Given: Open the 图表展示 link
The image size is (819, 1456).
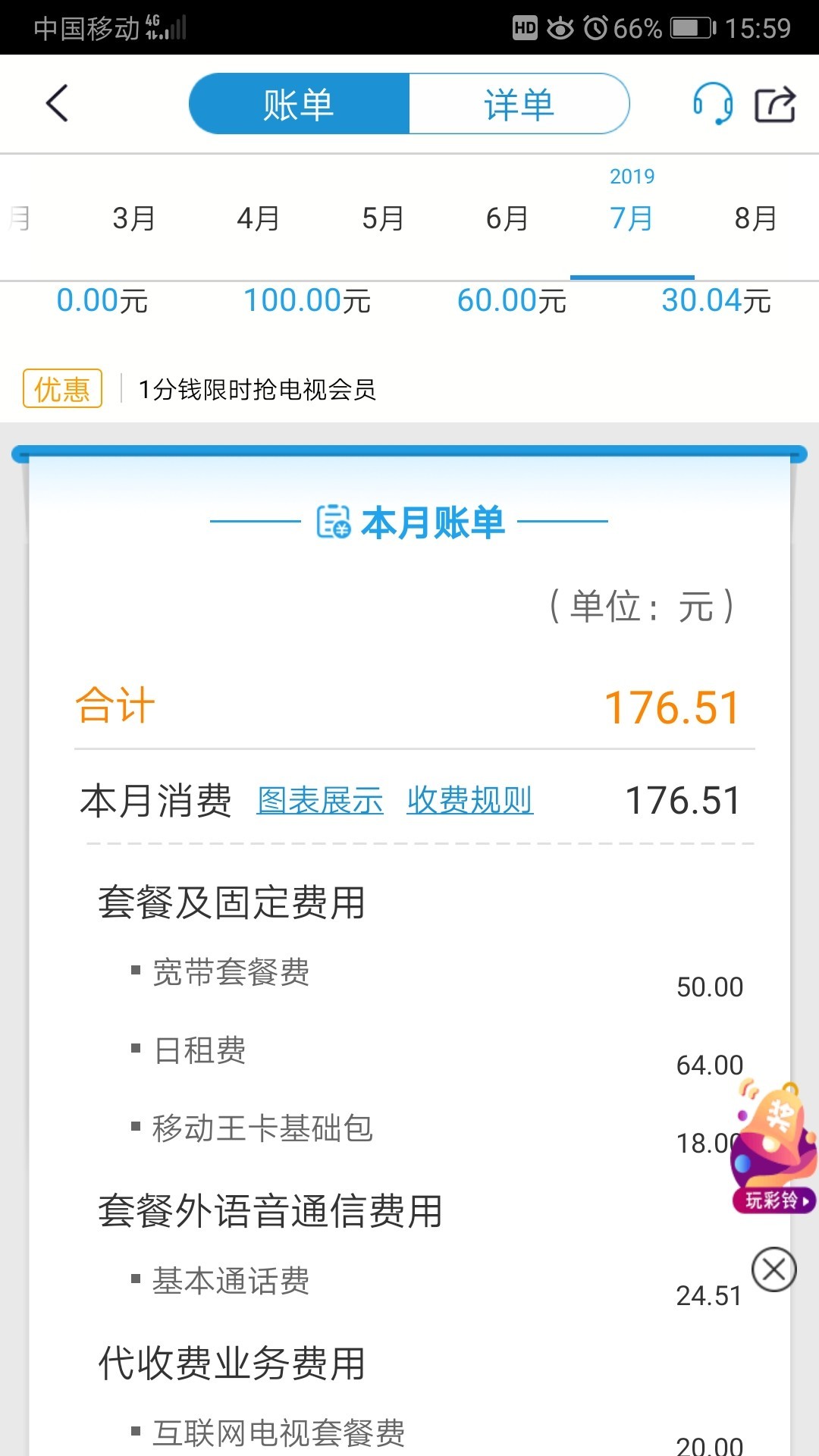Looking at the screenshot, I should (320, 801).
